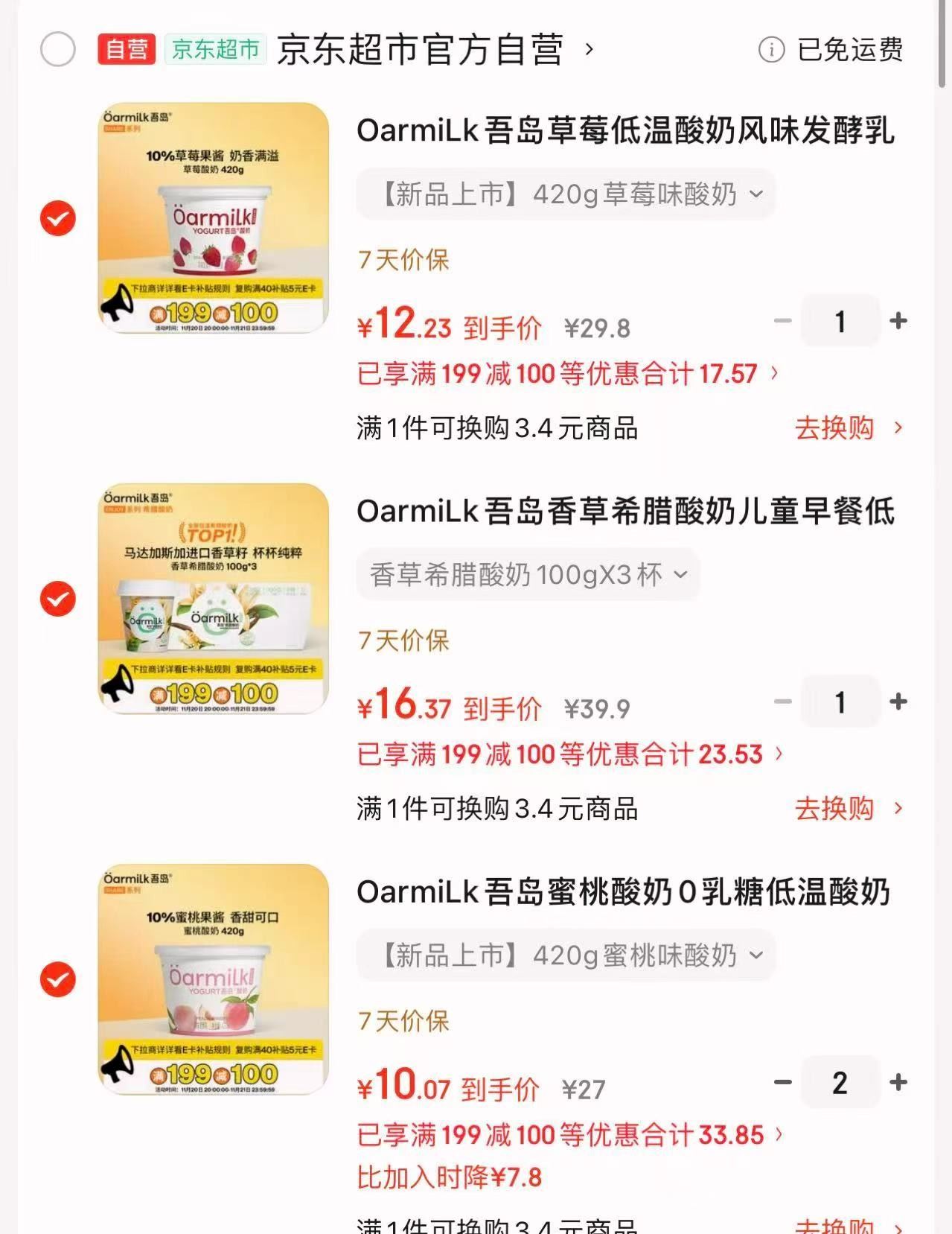Viewport: 952px width, 1234px height.
Task: View the 已免运费 shipping info
Action: click(x=831, y=50)
